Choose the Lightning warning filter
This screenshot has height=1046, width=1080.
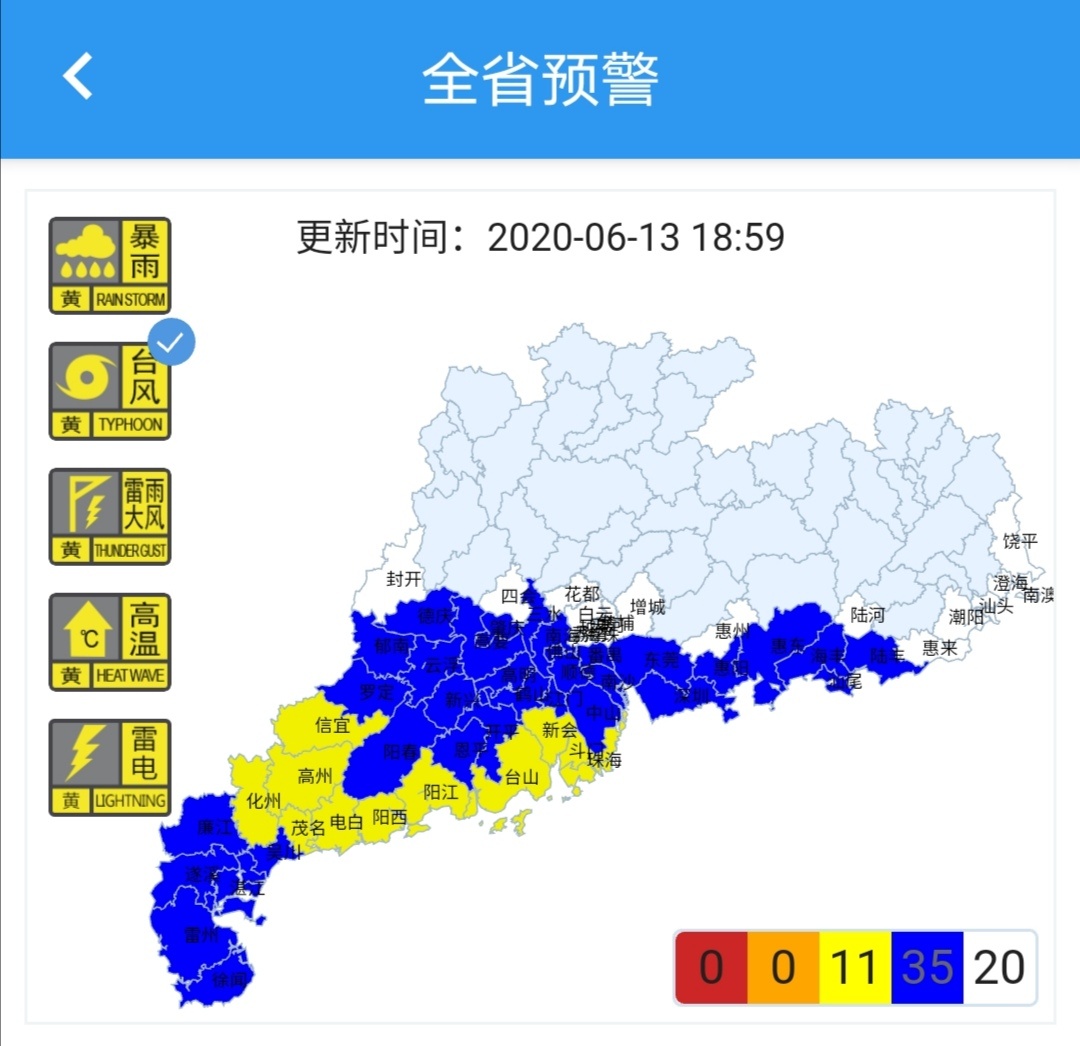(110, 767)
